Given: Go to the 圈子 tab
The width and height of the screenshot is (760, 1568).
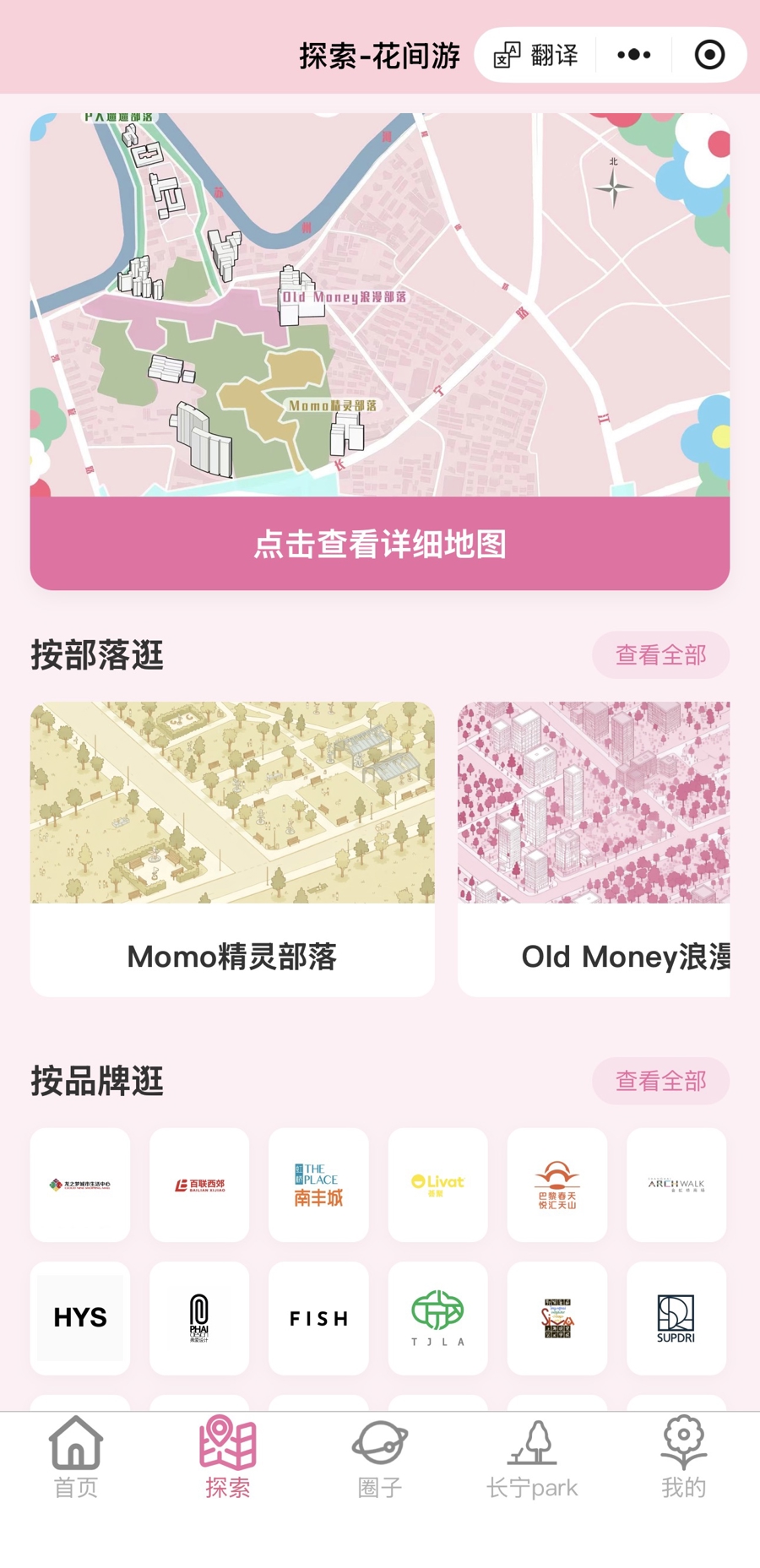Looking at the screenshot, I should pos(380,1457).
